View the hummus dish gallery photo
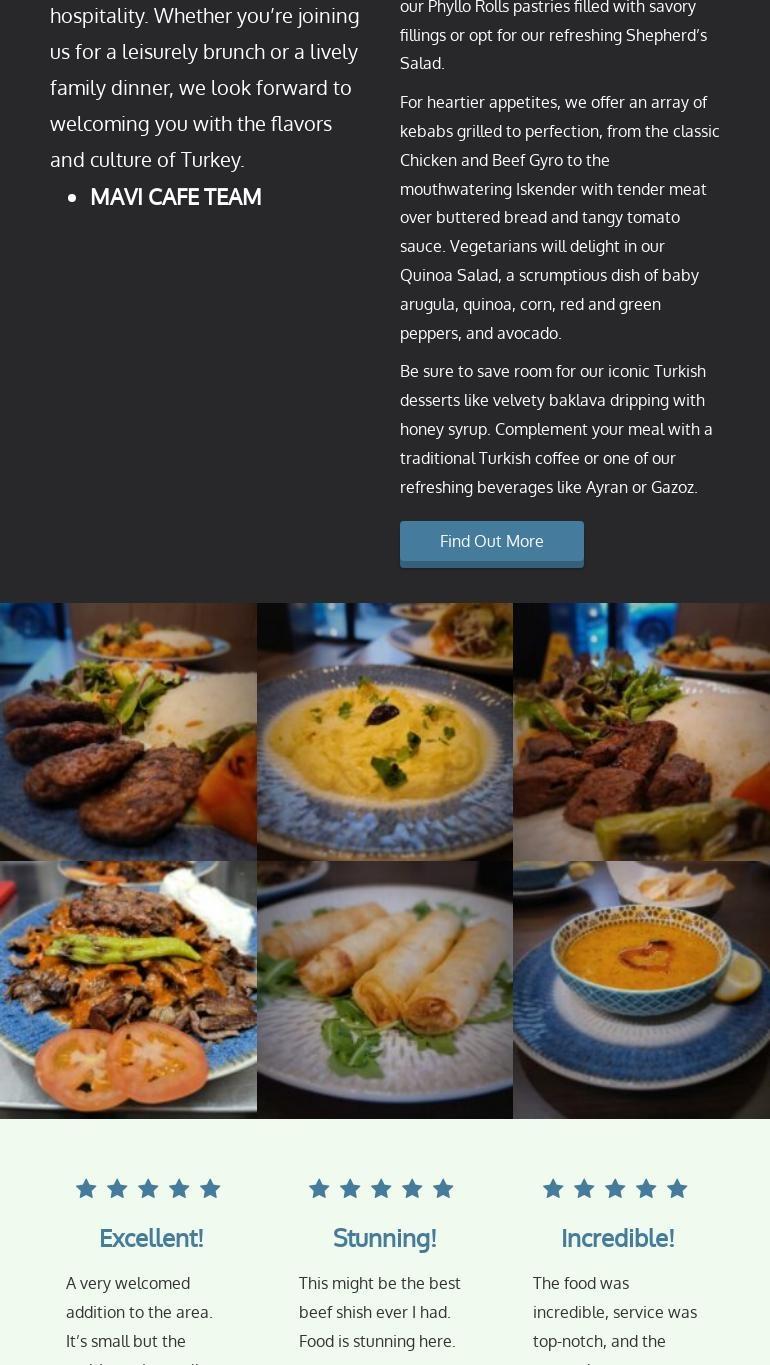Screen dimensions: 770x1365 pos(385,731)
